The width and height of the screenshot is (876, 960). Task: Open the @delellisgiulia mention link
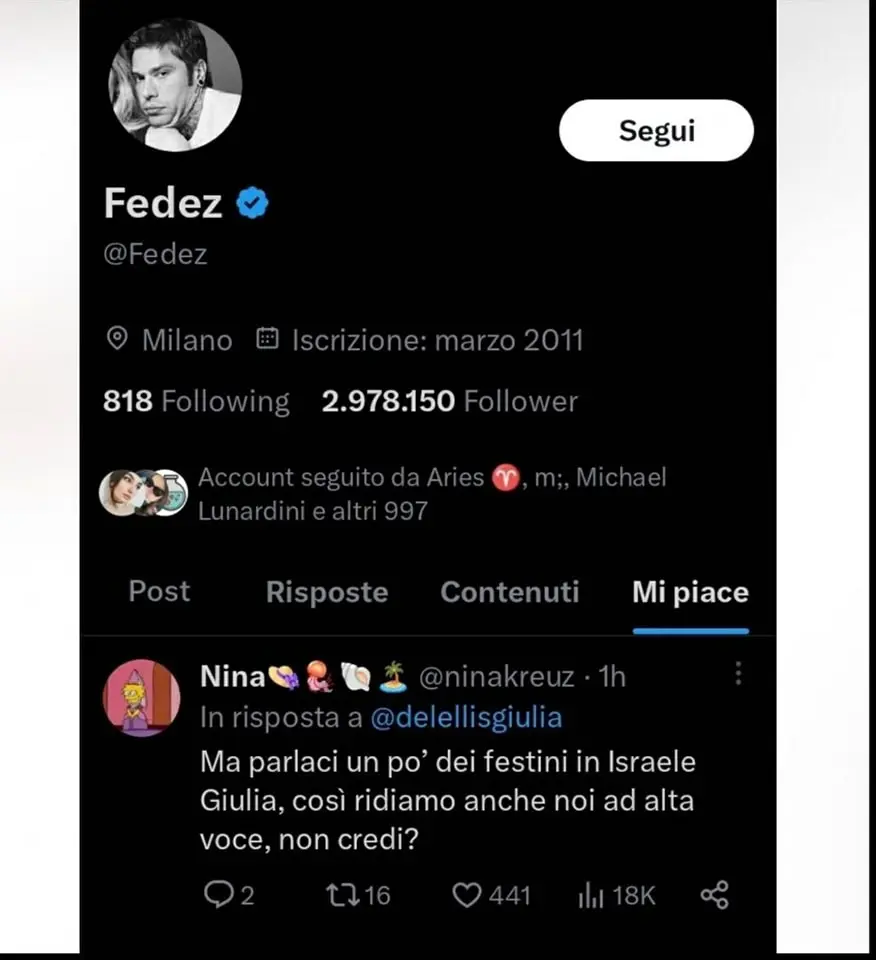point(466,718)
